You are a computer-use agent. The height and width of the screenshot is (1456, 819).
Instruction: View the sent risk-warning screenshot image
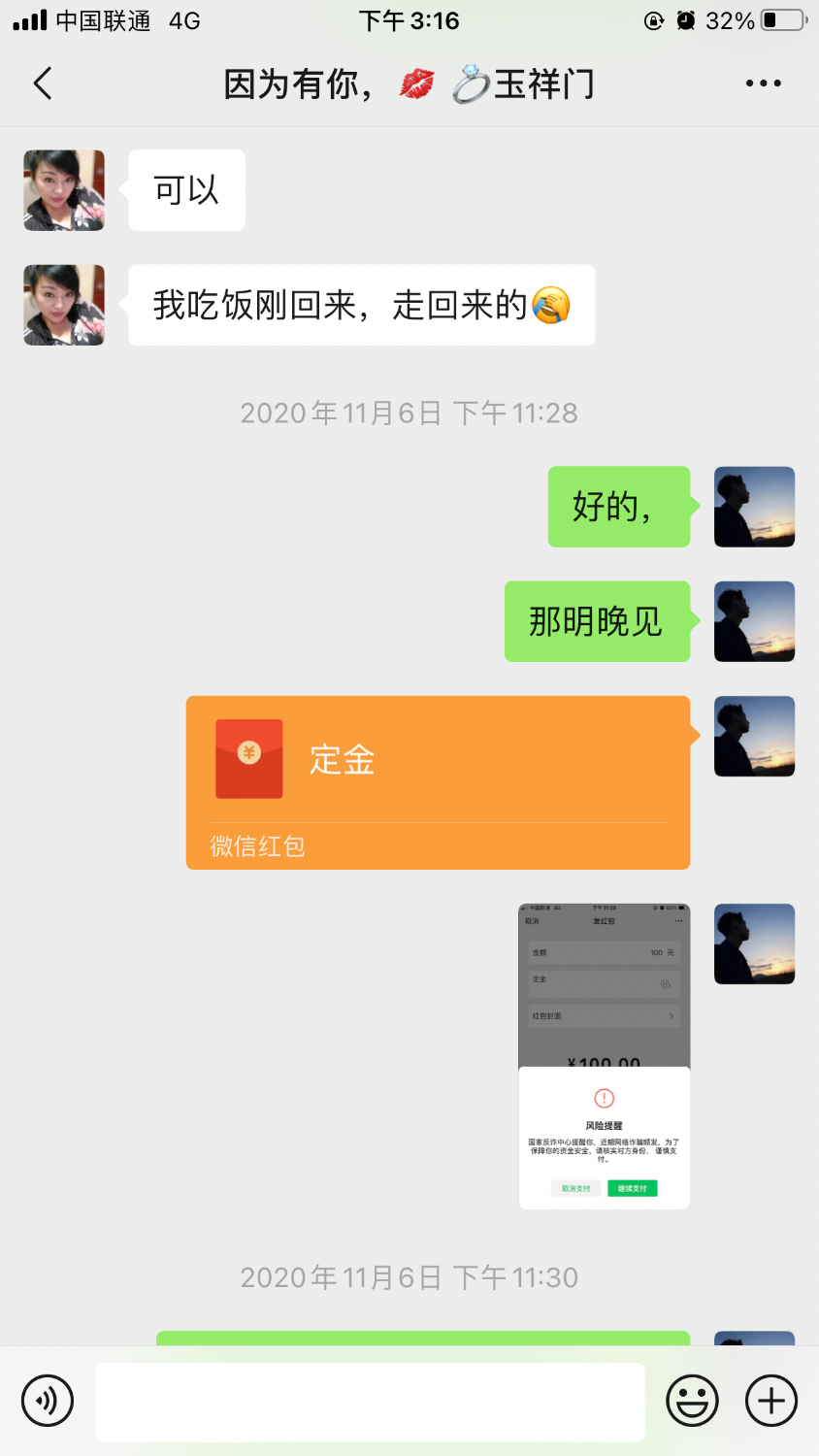tap(604, 1056)
